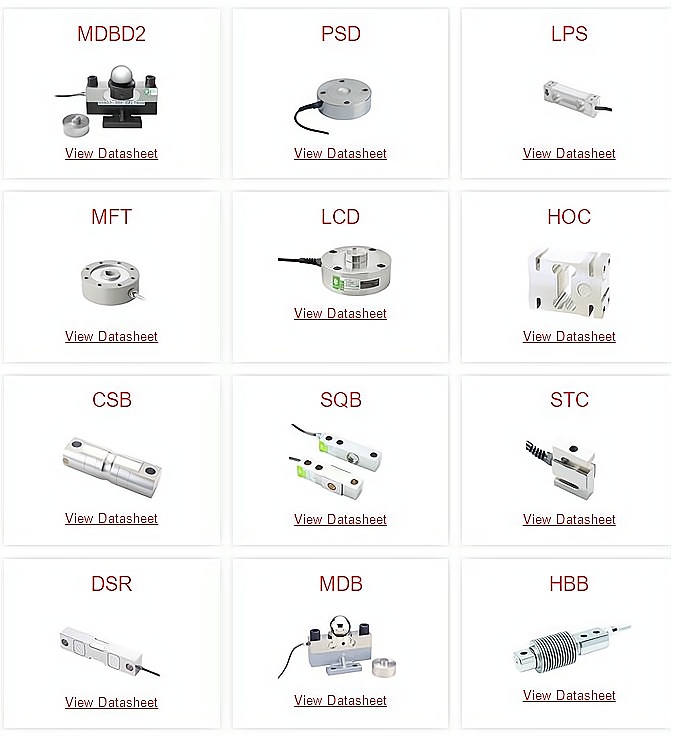View the MFT datasheet

point(111,337)
